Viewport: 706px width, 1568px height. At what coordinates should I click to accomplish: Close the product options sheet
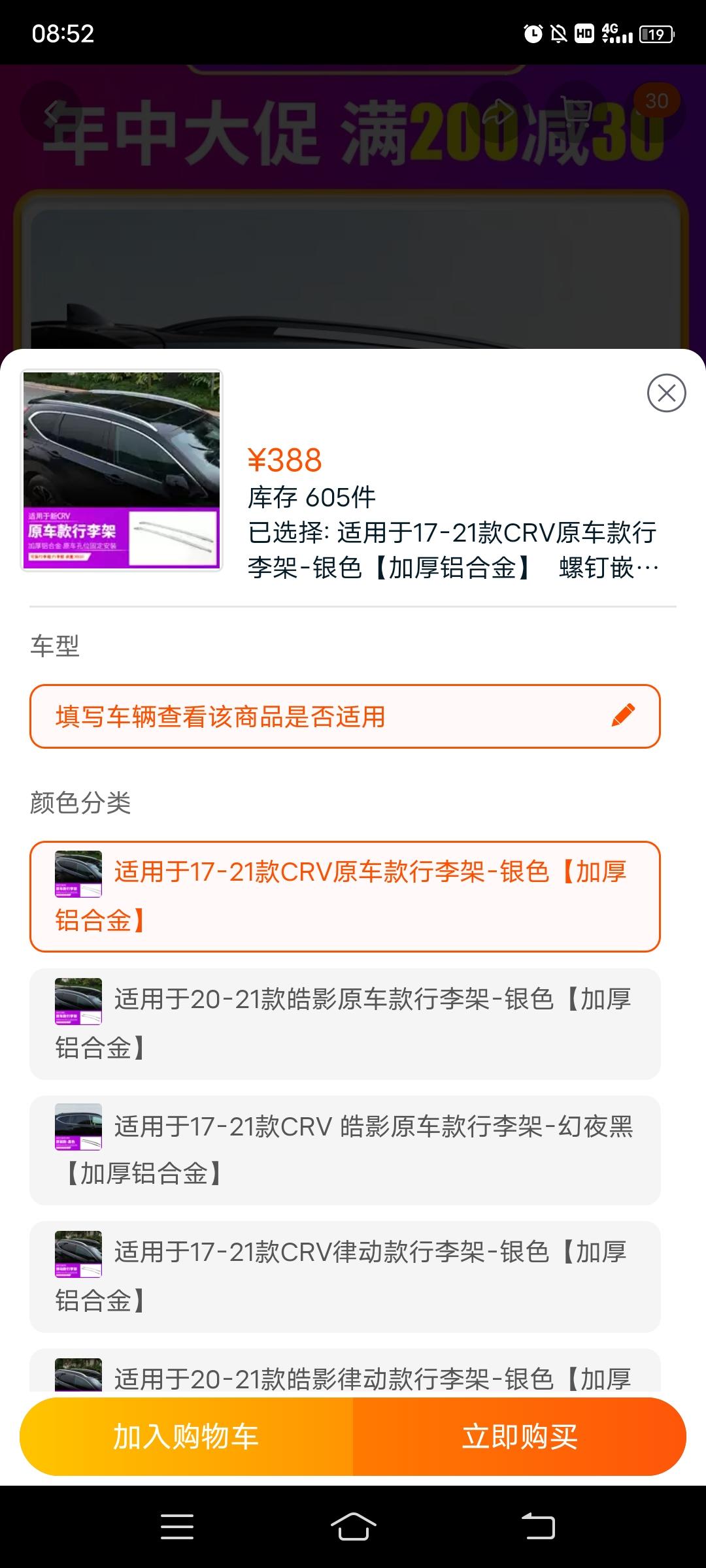(x=666, y=393)
